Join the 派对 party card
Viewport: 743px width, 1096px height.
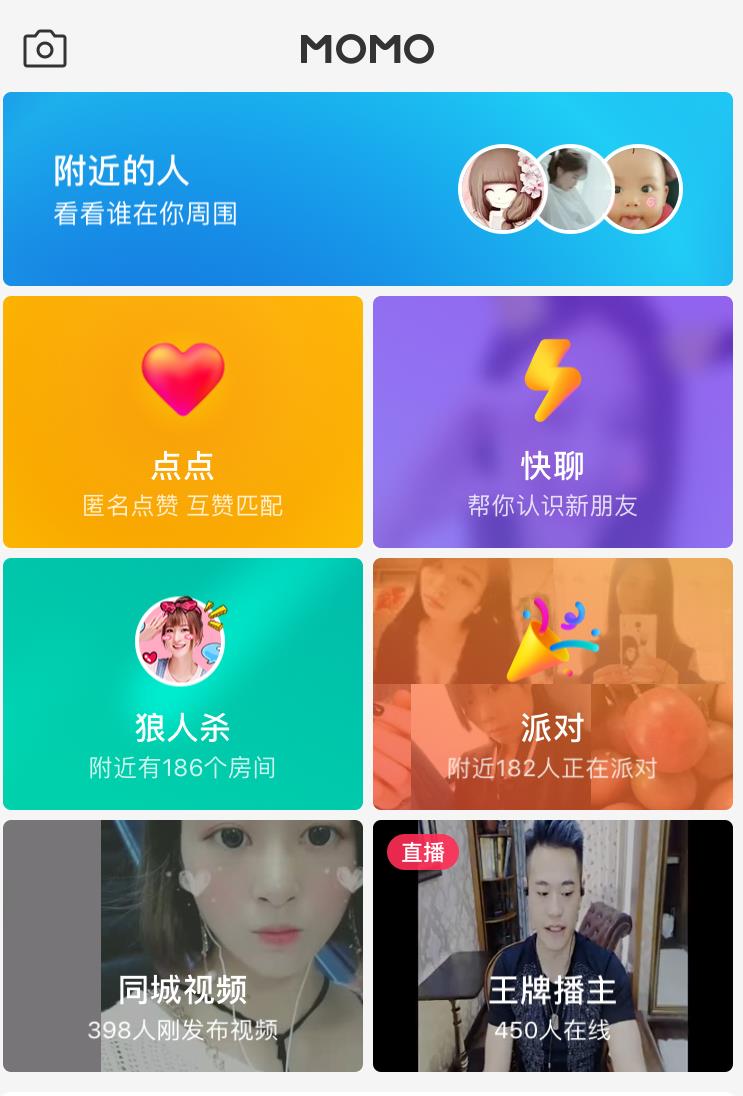pyautogui.click(x=553, y=684)
